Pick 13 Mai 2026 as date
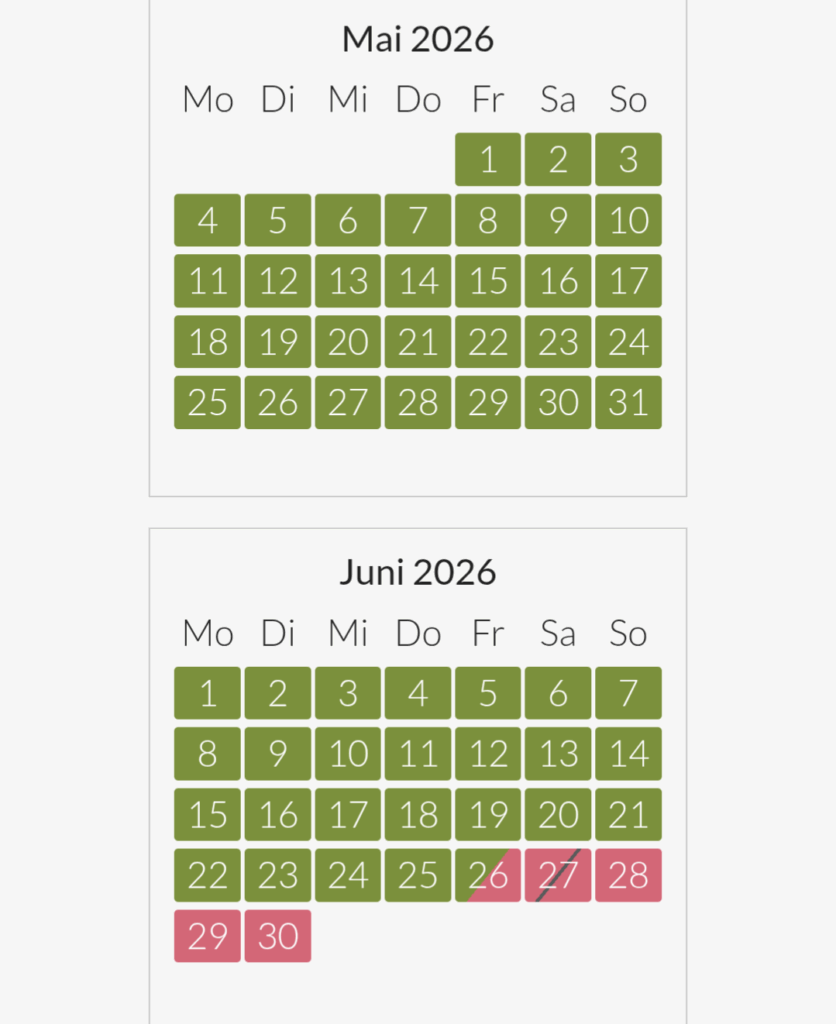Screen dimensions: 836x1024 click(x=348, y=281)
